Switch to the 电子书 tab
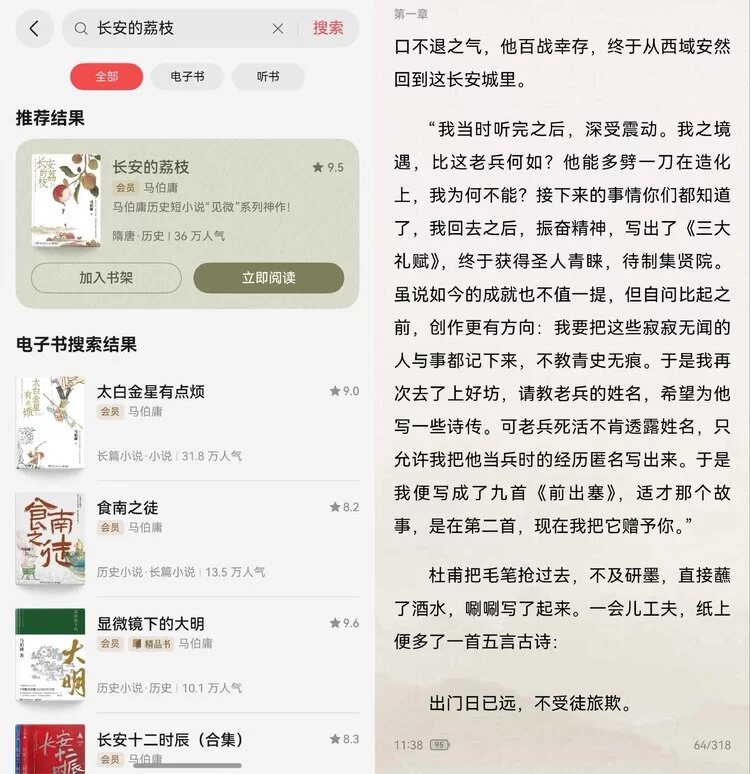Screen dimensions: 750x774 pos(187,77)
